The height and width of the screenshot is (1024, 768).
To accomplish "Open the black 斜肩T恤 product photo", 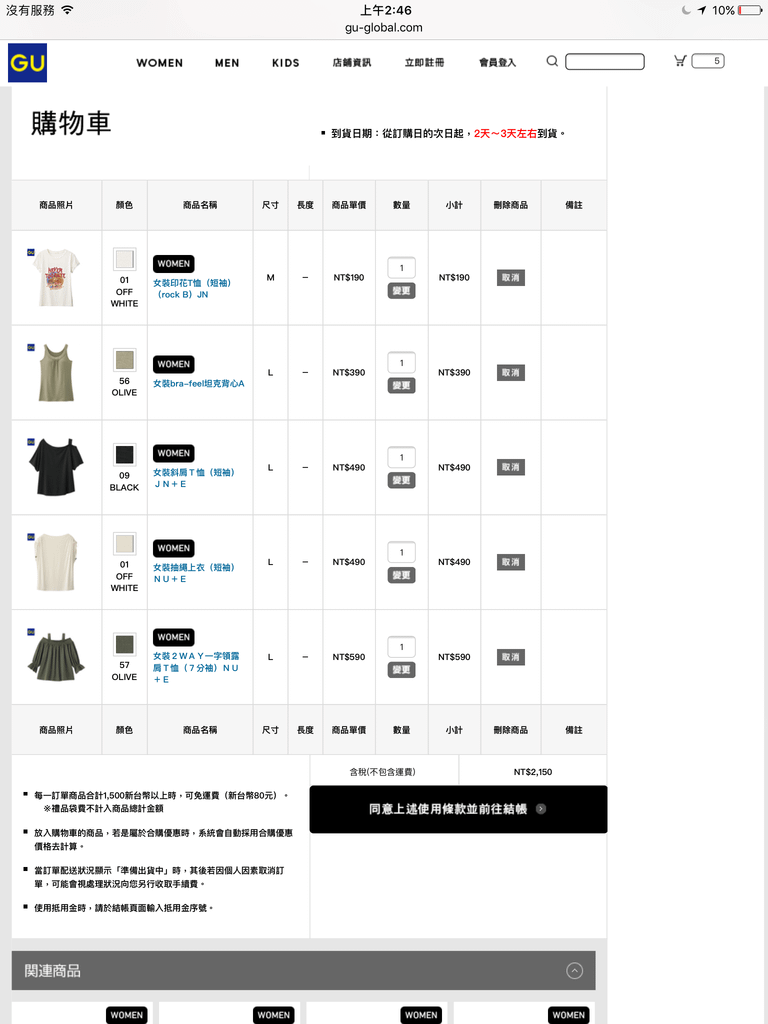I will pyautogui.click(x=55, y=467).
